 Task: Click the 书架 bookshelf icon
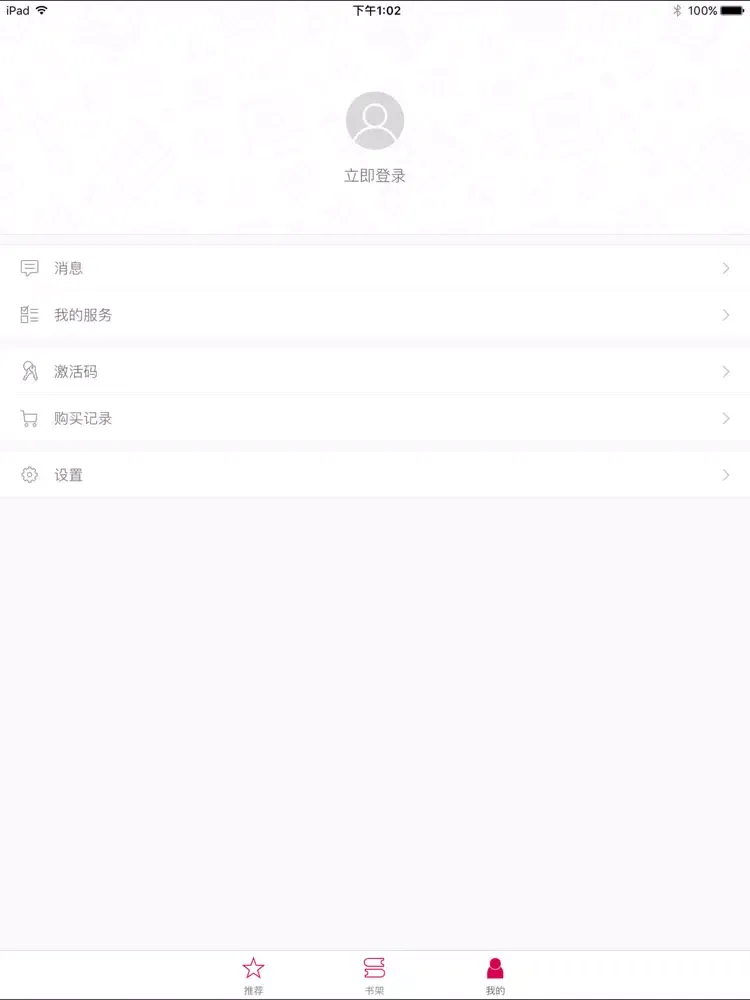tap(373, 967)
